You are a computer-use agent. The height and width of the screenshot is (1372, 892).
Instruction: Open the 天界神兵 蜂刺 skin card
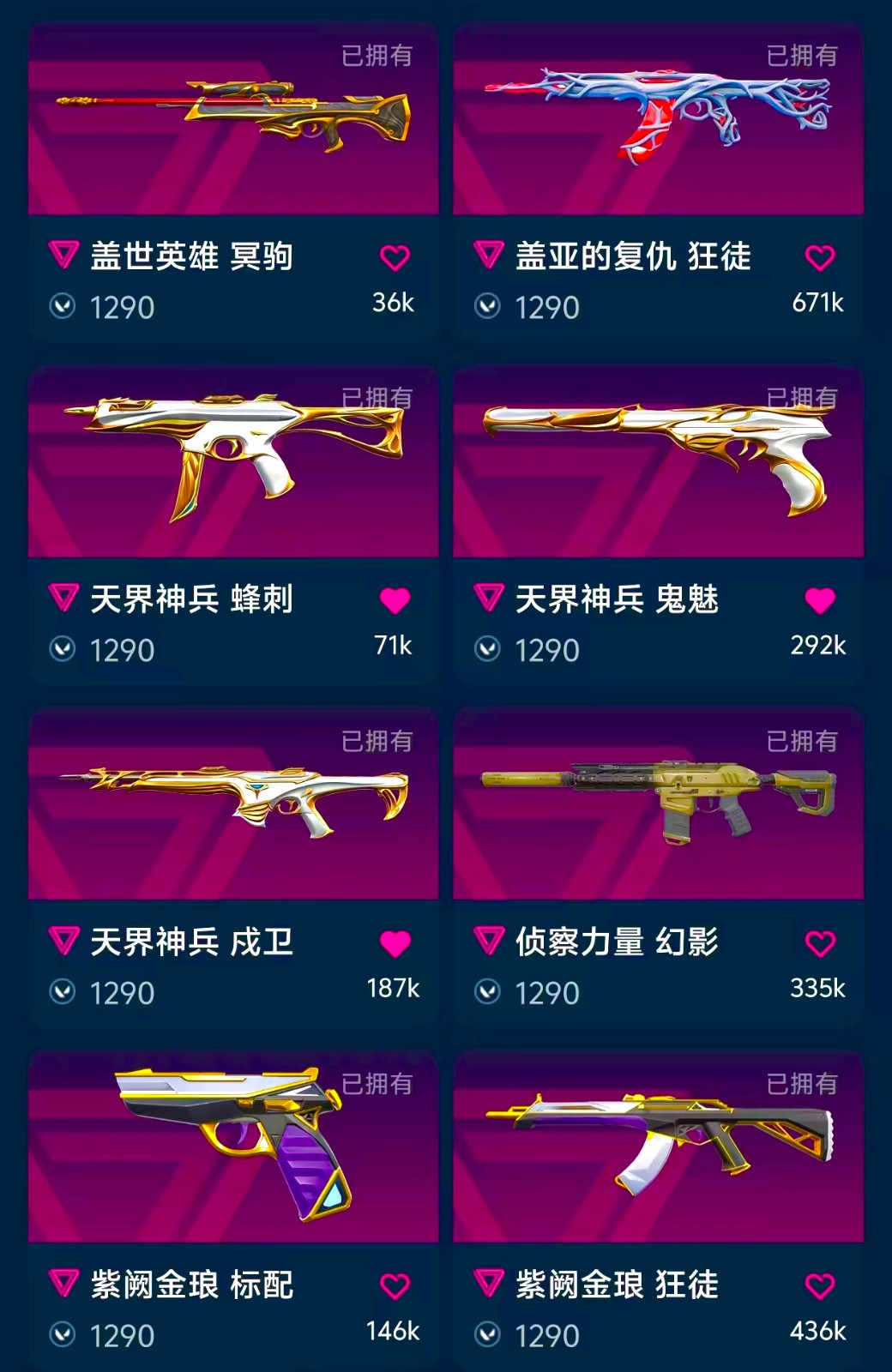pyautogui.click(x=232, y=463)
